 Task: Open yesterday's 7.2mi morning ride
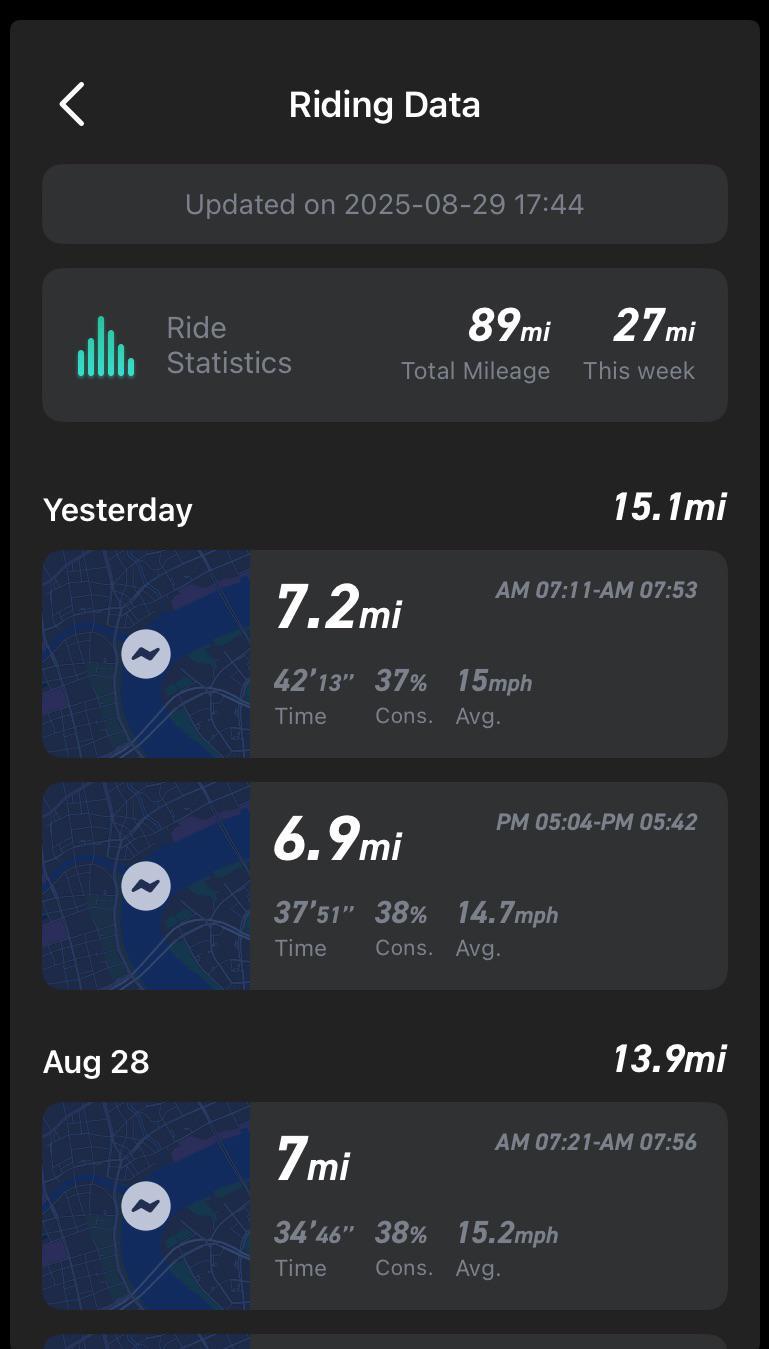pyautogui.click(x=385, y=654)
